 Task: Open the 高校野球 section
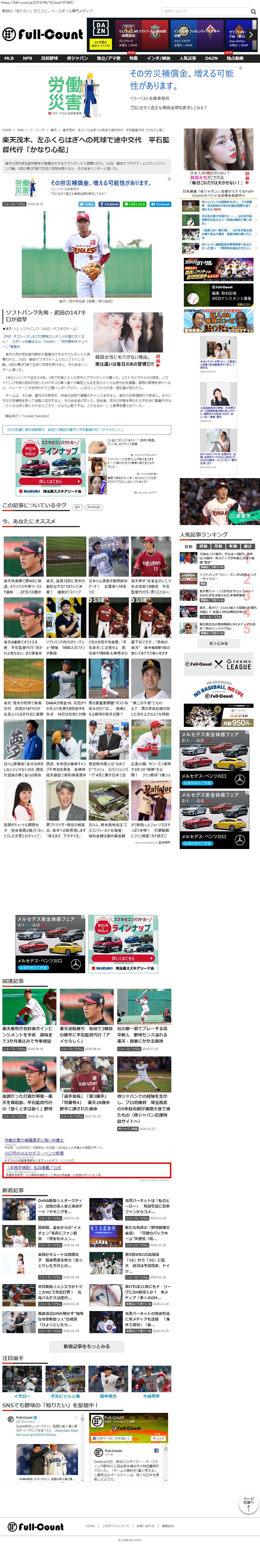[x=49, y=58]
